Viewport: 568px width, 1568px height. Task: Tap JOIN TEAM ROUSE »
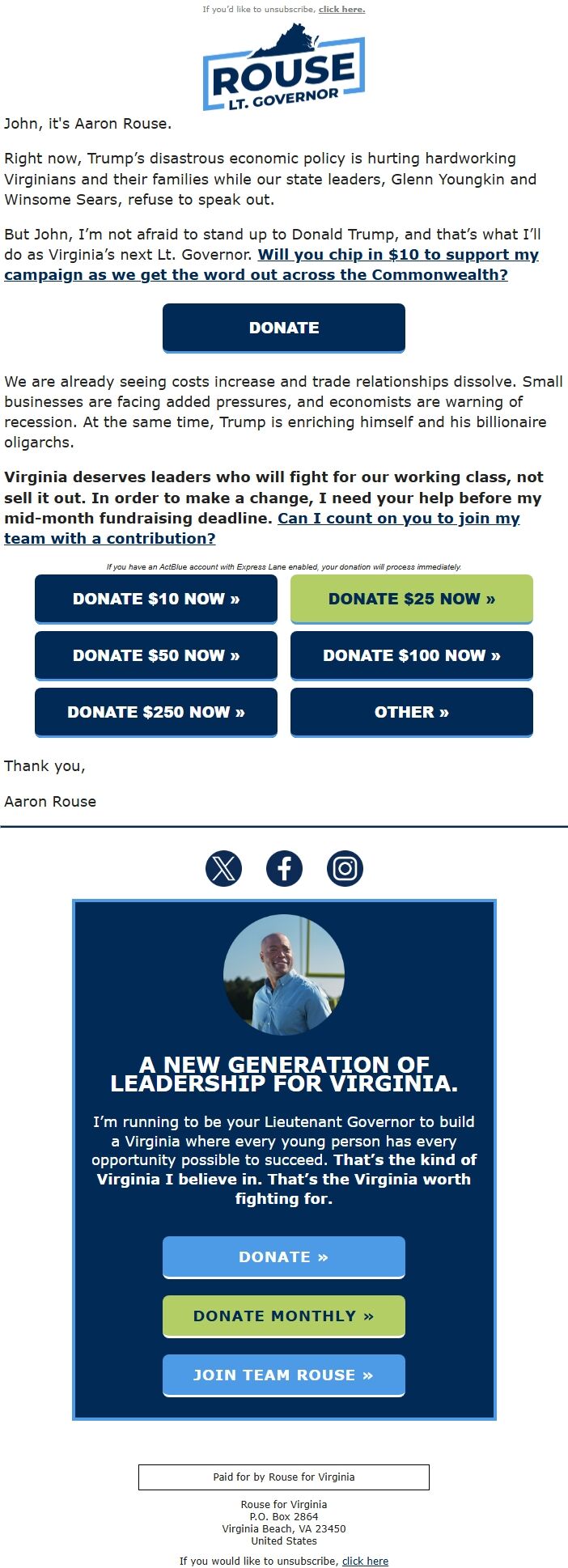(x=284, y=1375)
